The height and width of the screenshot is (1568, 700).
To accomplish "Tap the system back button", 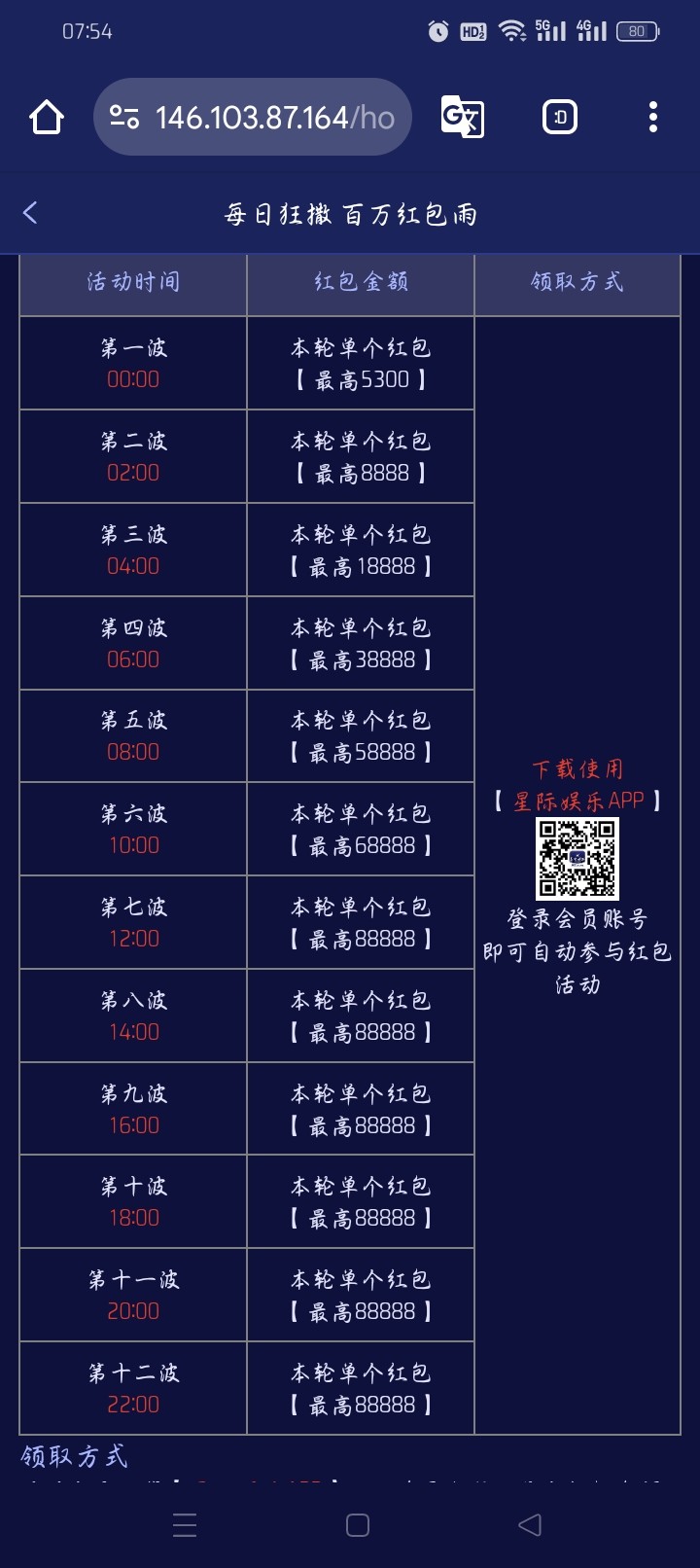I will [x=530, y=1524].
